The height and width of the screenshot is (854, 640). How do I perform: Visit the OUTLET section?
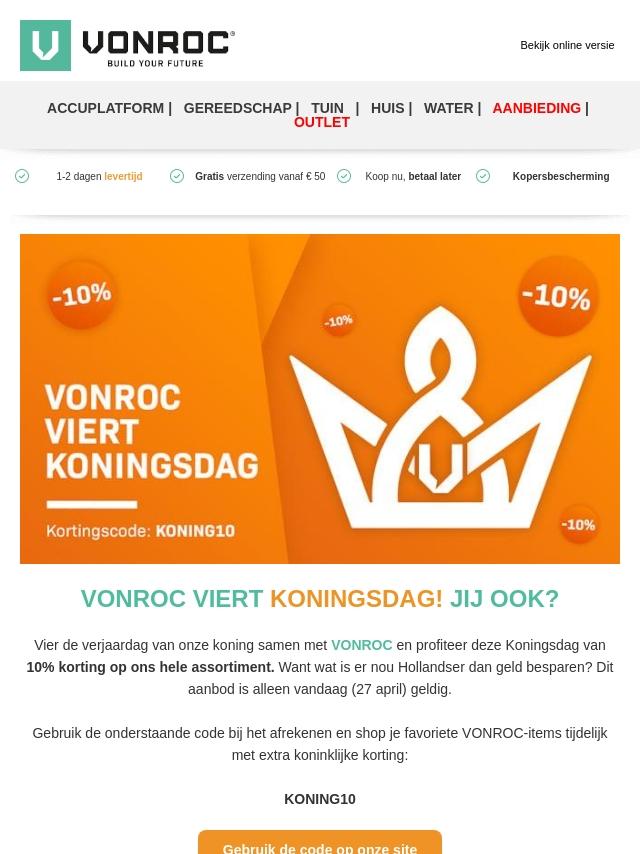click(x=321, y=122)
